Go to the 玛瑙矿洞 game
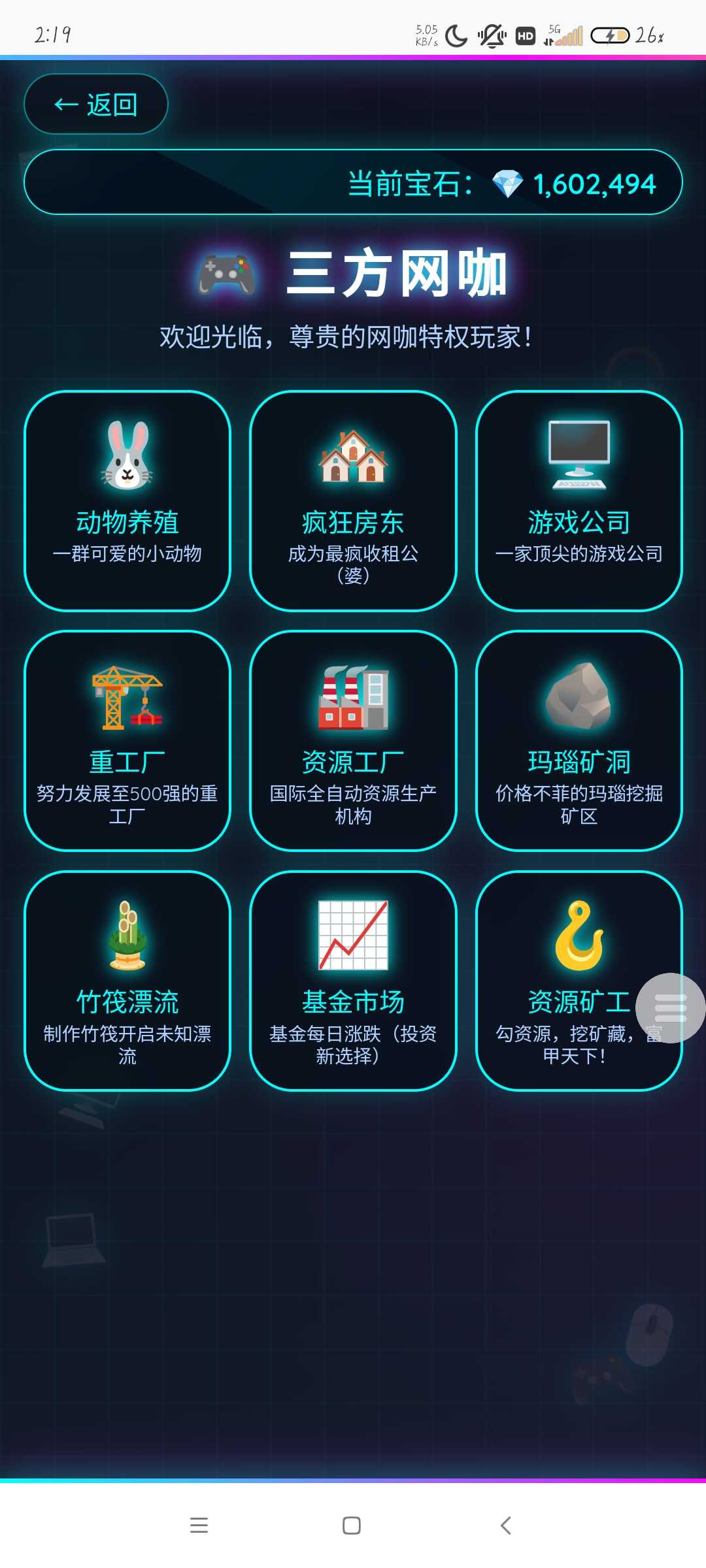Image resolution: width=706 pixels, height=1568 pixels. pos(579,741)
